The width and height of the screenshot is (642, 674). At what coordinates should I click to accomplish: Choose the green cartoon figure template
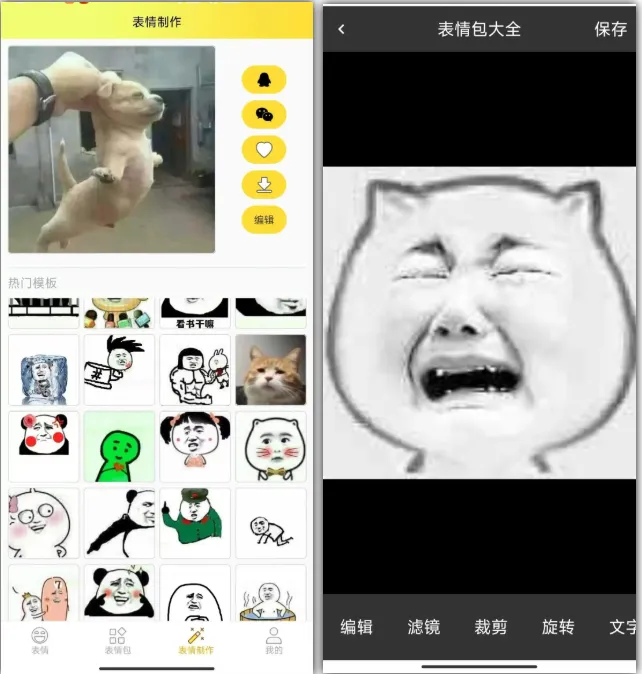(119, 446)
